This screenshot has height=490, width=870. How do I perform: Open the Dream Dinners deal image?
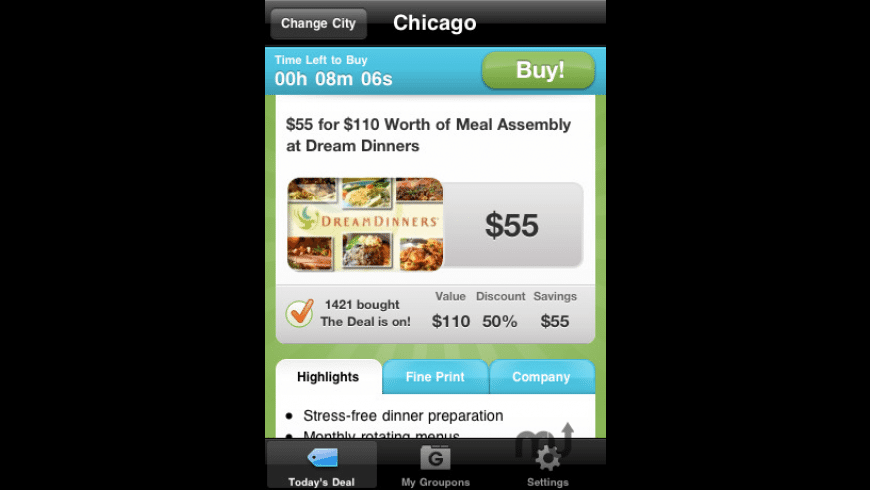(365, 224)
